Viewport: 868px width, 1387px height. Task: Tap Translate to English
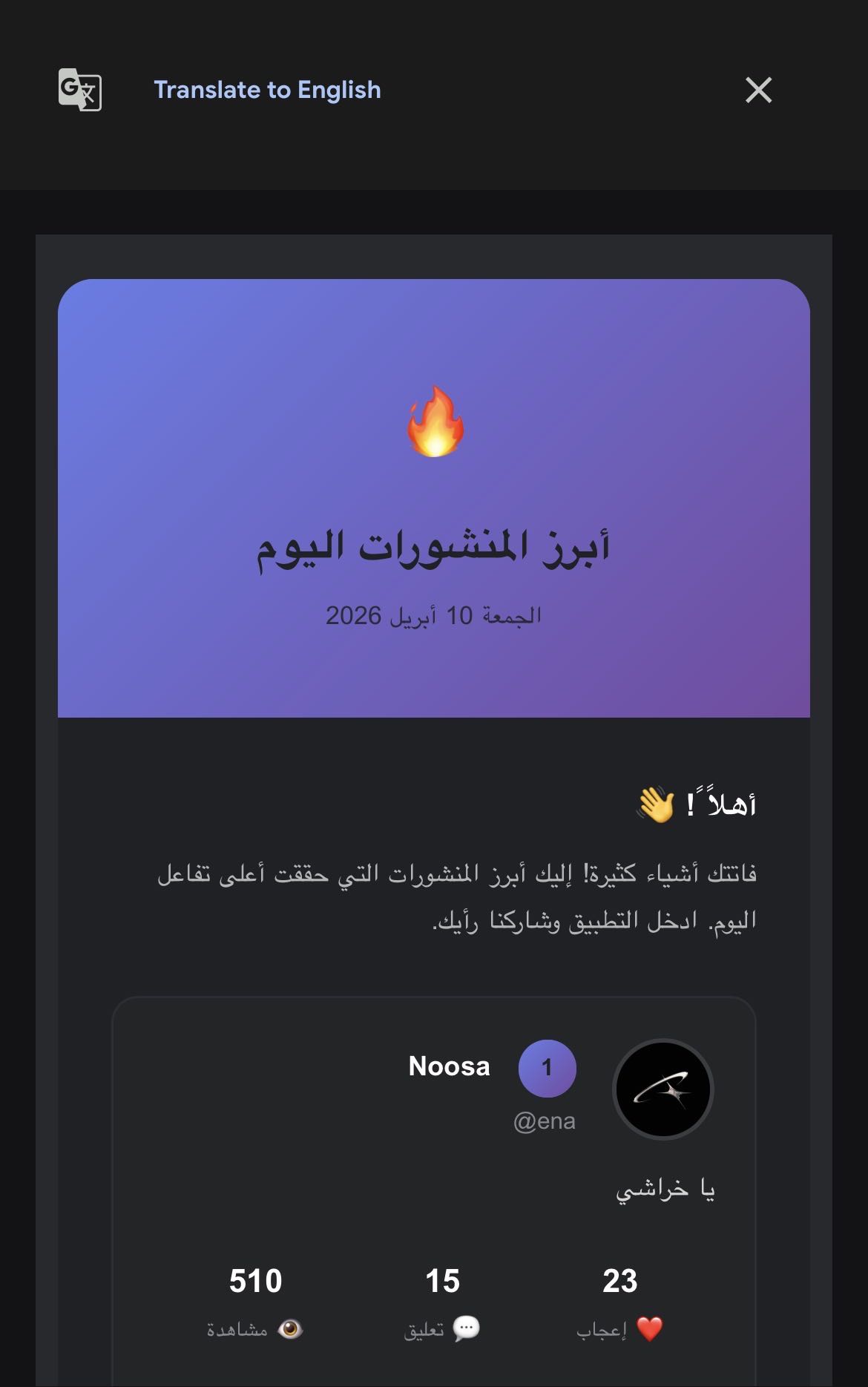pyautogui.click(x=267, y=90)
